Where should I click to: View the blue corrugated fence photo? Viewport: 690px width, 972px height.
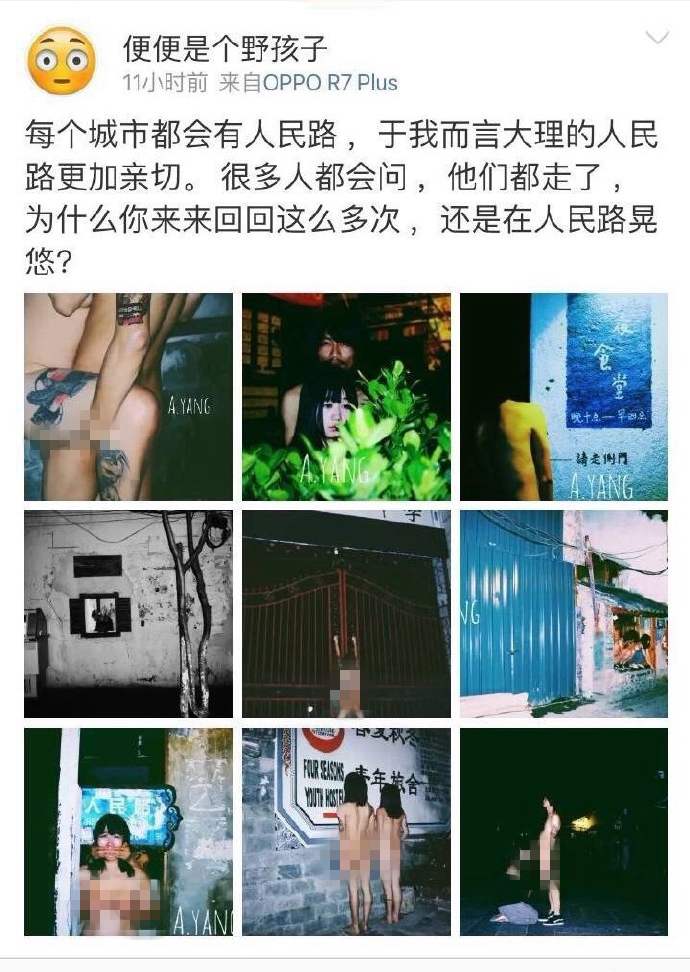tap(563, 613)
